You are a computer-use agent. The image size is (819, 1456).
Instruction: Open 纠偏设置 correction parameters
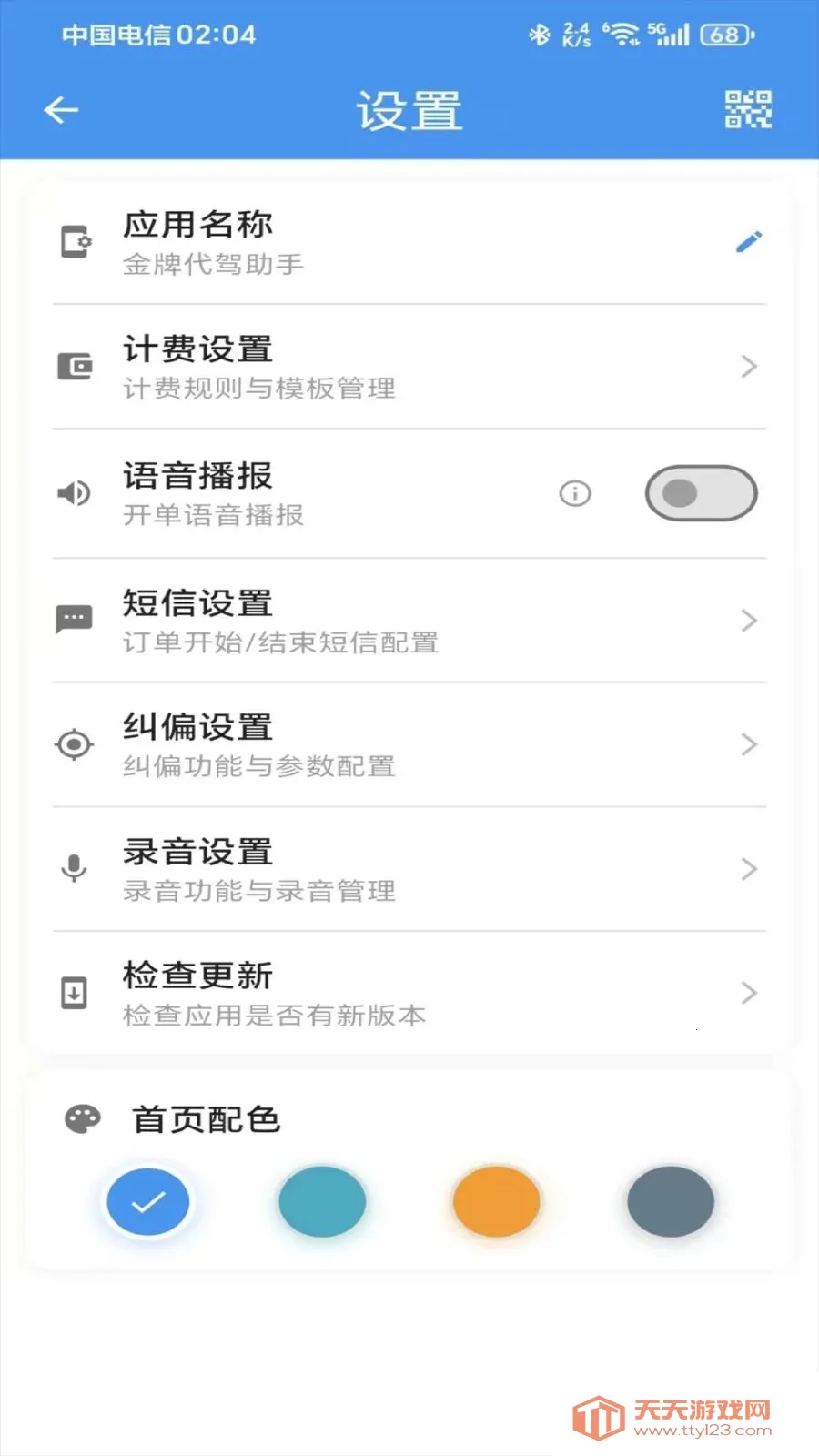409,744
